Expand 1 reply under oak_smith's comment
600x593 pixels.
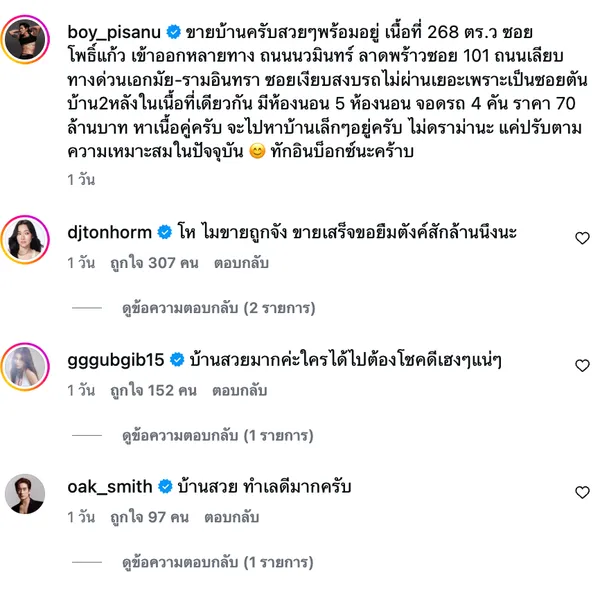pyautogui.click(x=218, y=563)
